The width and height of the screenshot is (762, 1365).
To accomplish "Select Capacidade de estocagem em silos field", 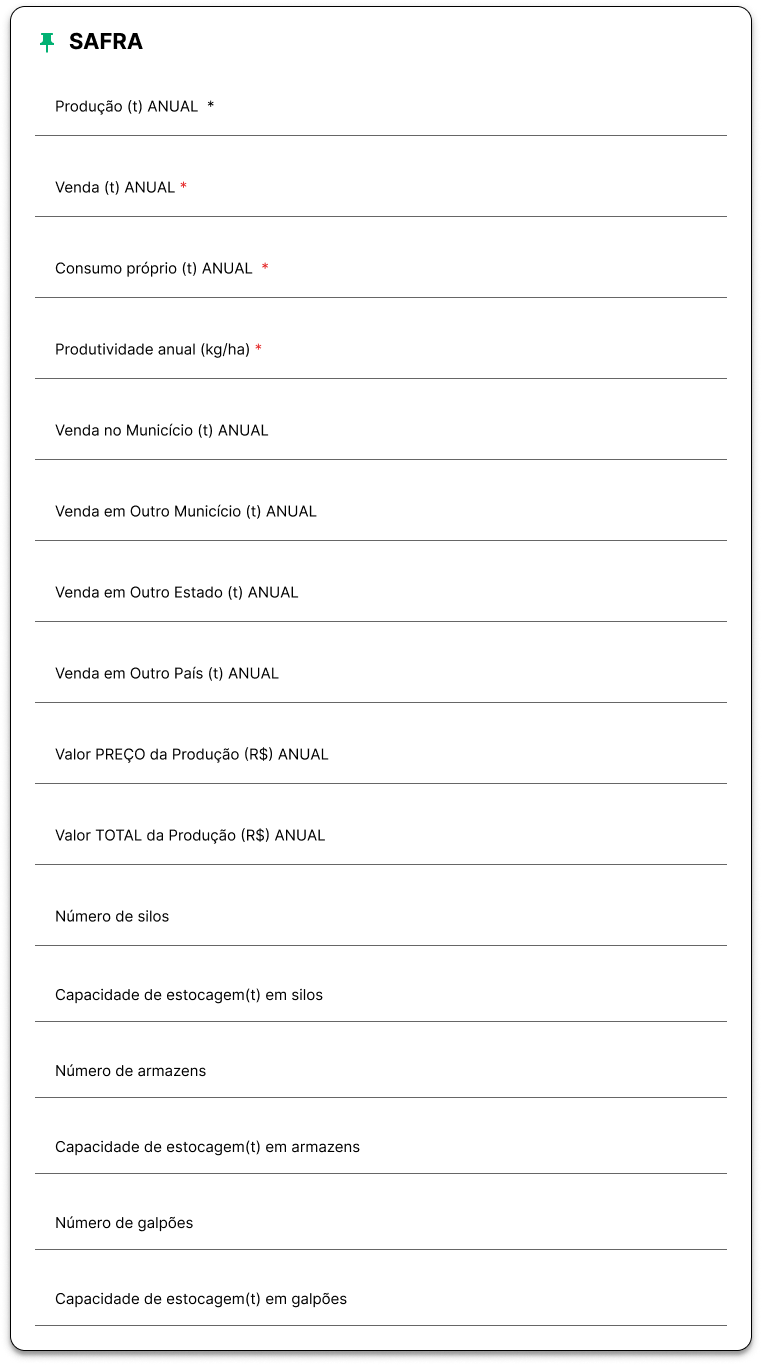I will point(381,994).
